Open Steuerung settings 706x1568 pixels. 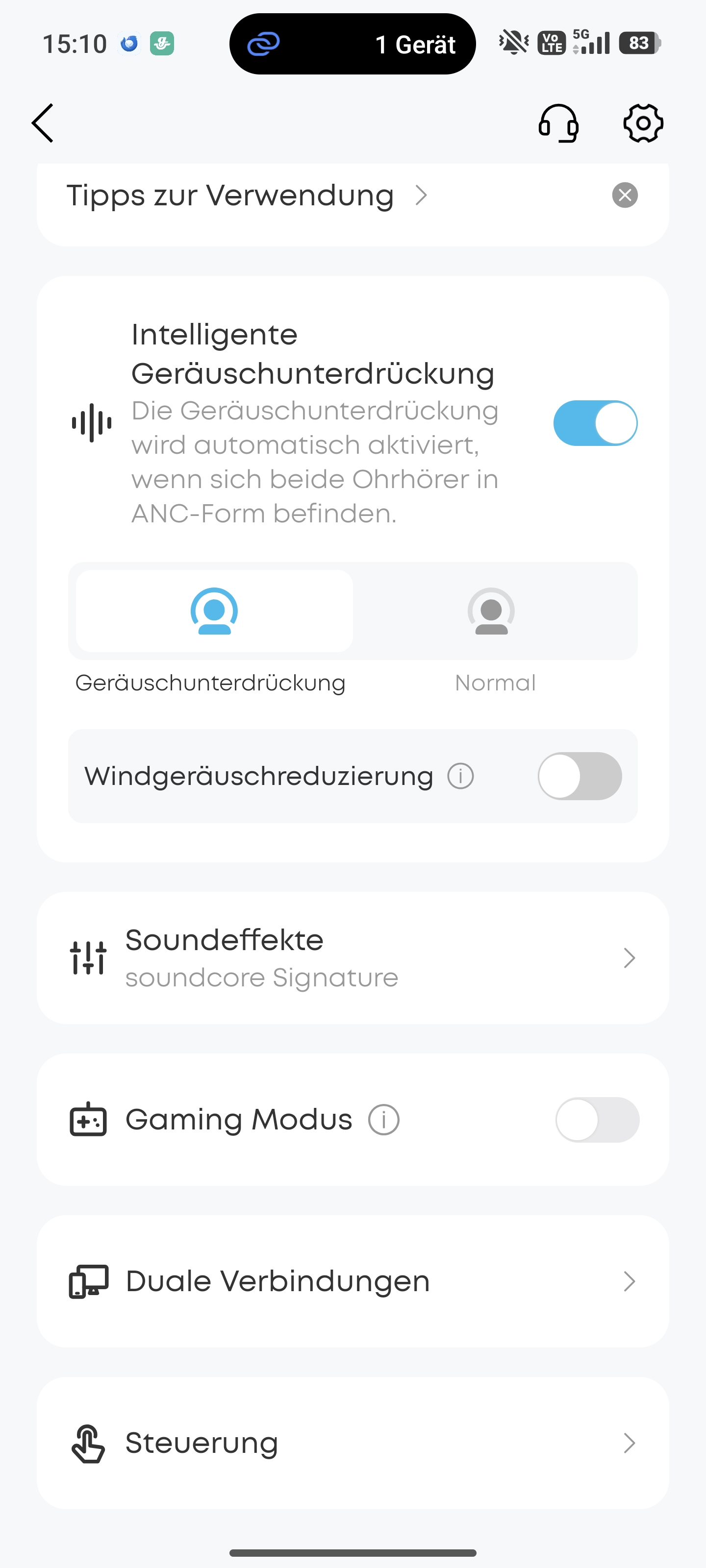tap(352, 1443)
